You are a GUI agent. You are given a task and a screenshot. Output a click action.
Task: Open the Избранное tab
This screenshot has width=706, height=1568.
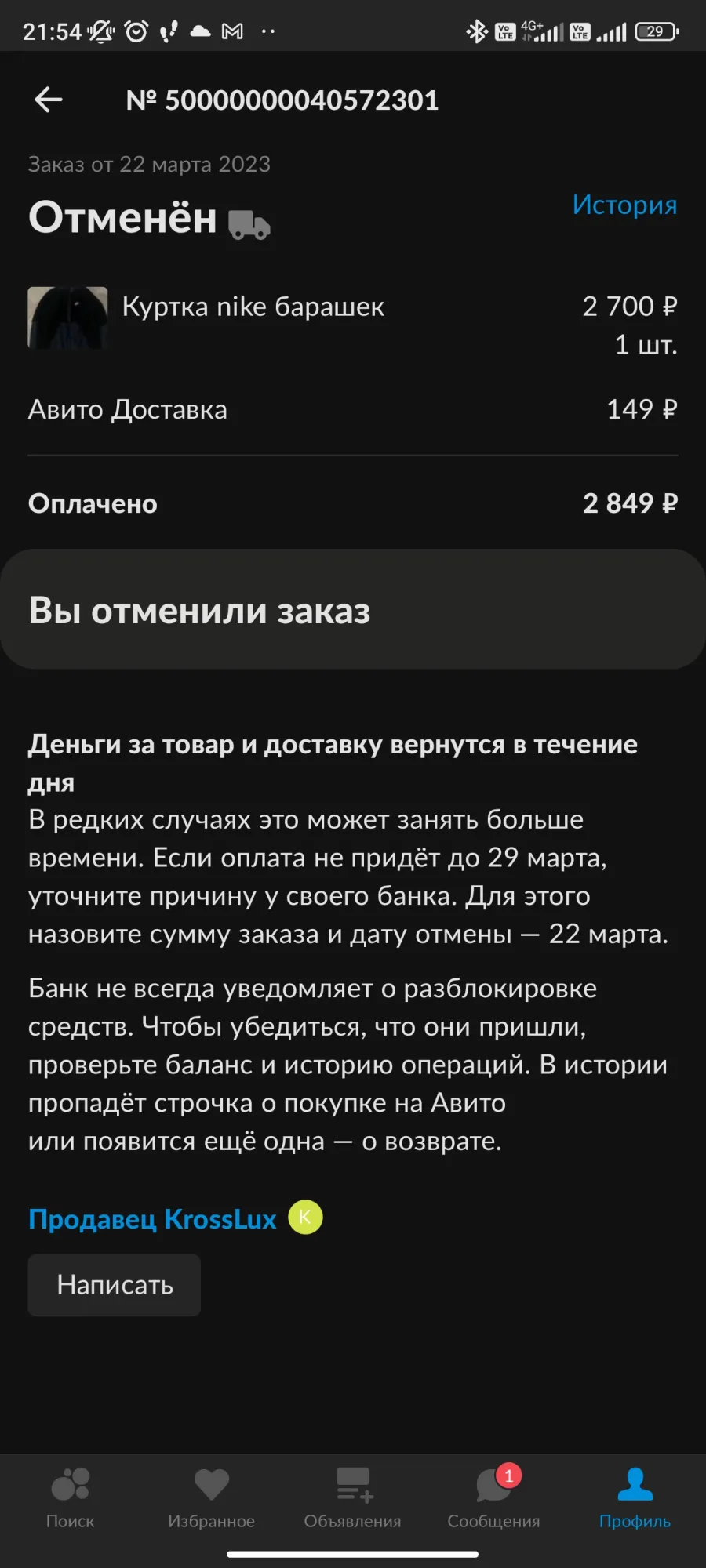[211, 1499]
